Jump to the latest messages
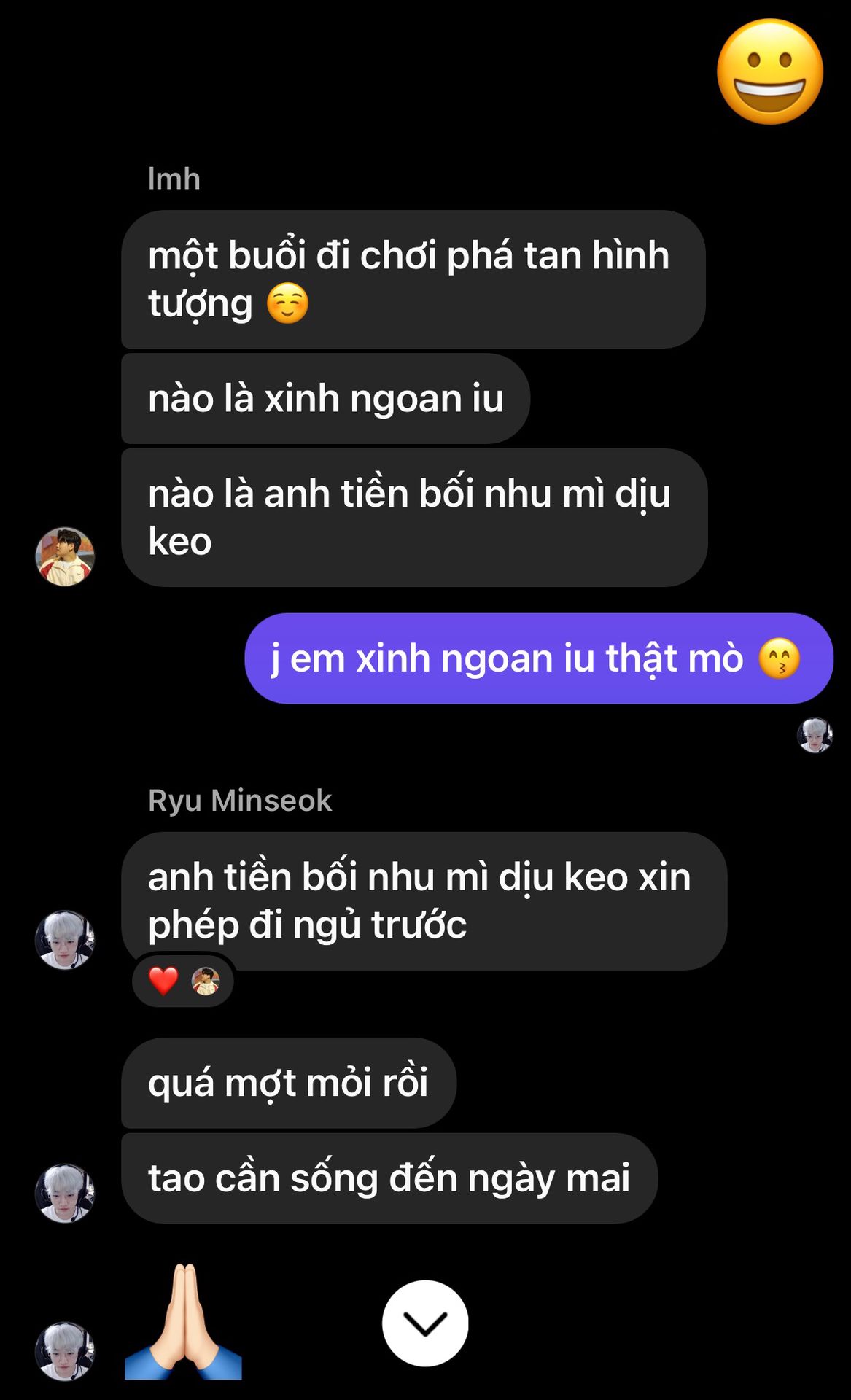 (x=425, y=1323)
